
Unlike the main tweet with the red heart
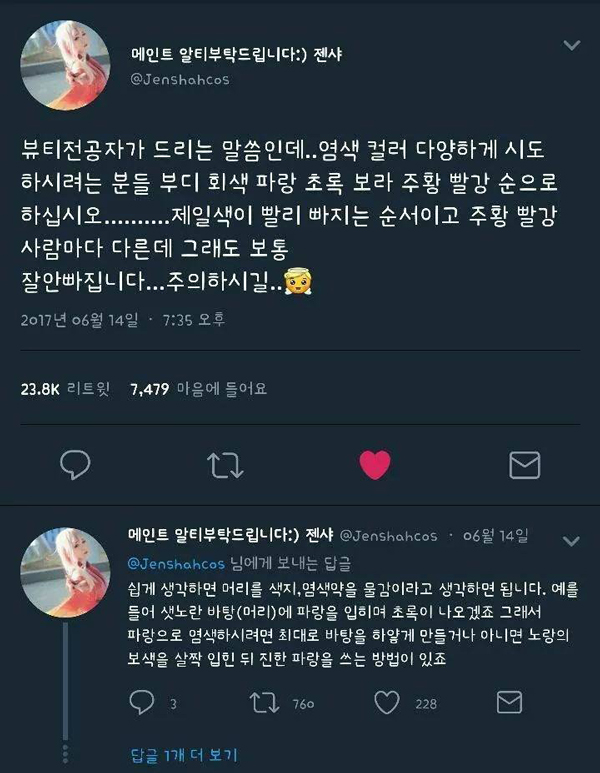[375, 464]
